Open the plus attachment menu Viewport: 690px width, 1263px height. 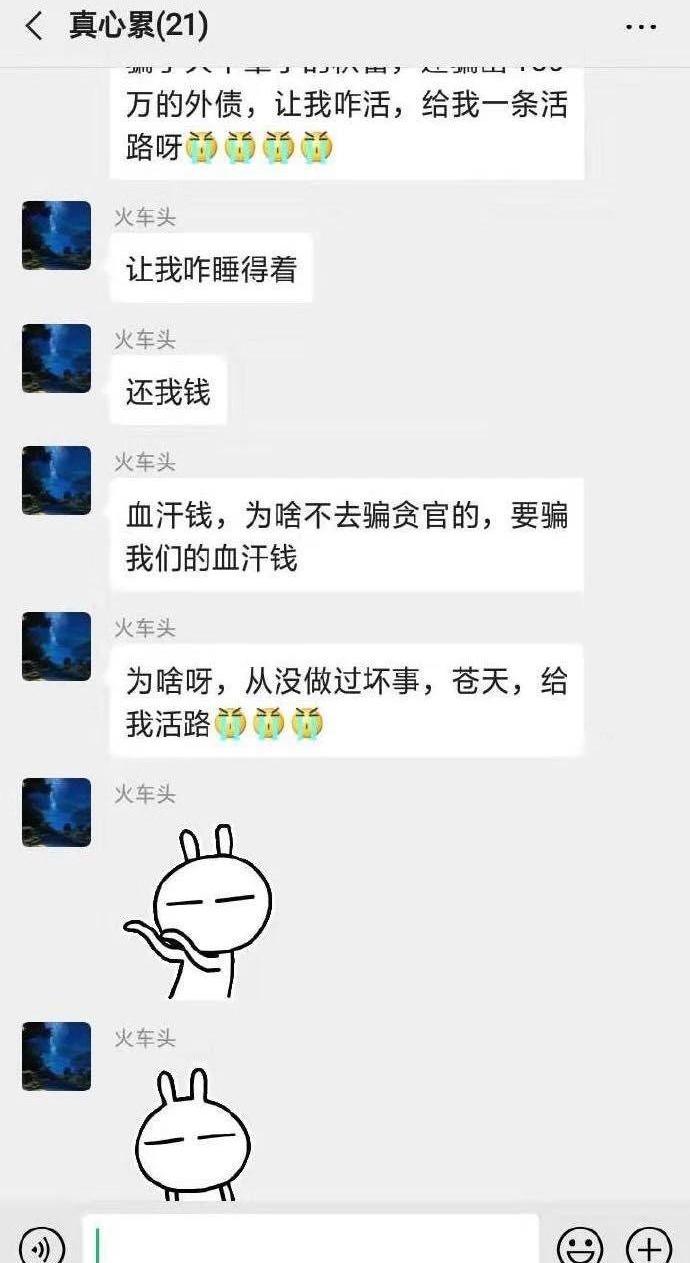click(649, 1246)
